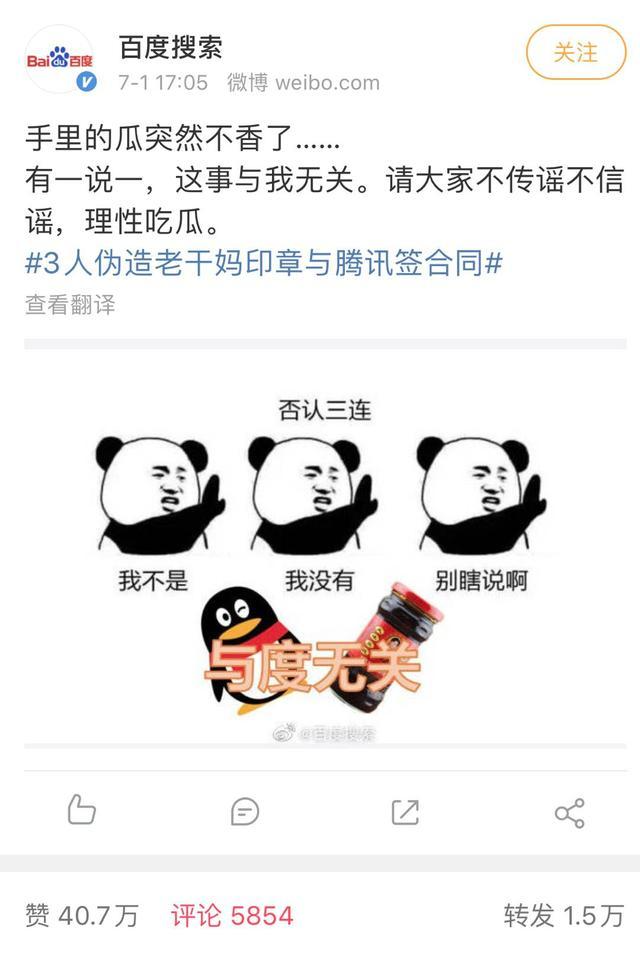Open the 百度搜索 account name
640x953 pixels.
coord(170,46)
